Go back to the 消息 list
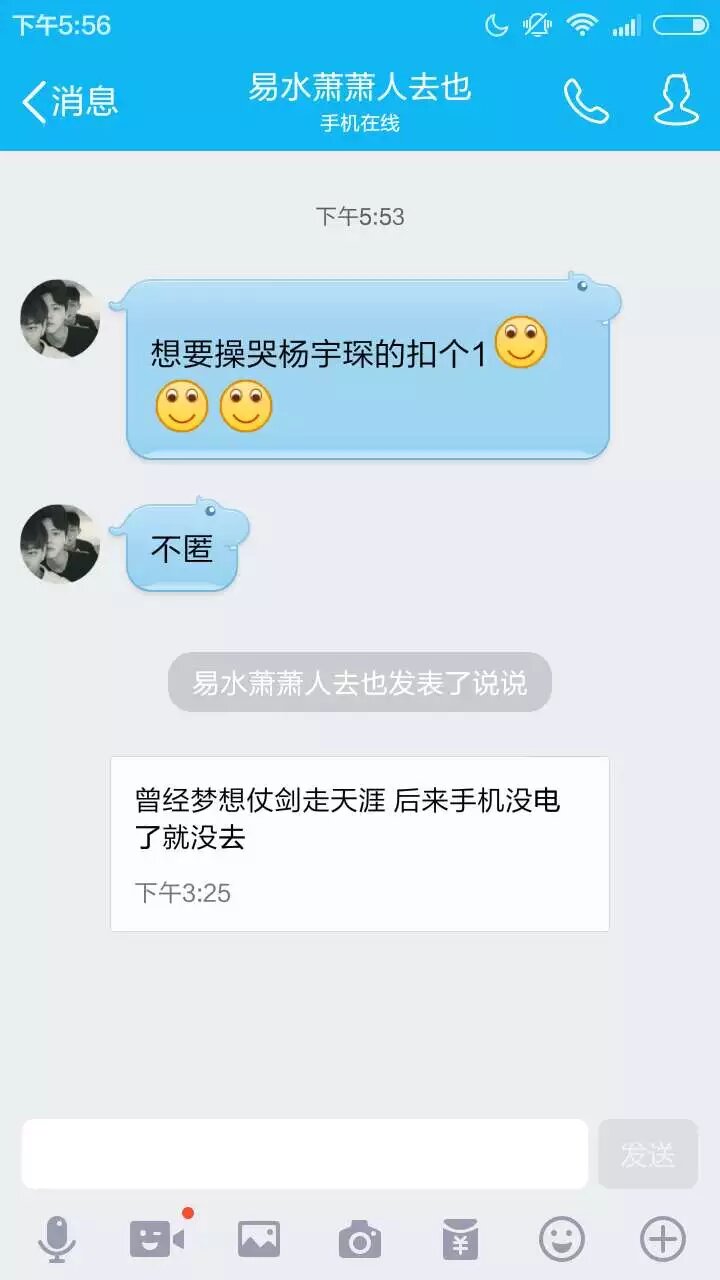Screen dimensions: 720x1280 tap(70, 101)
